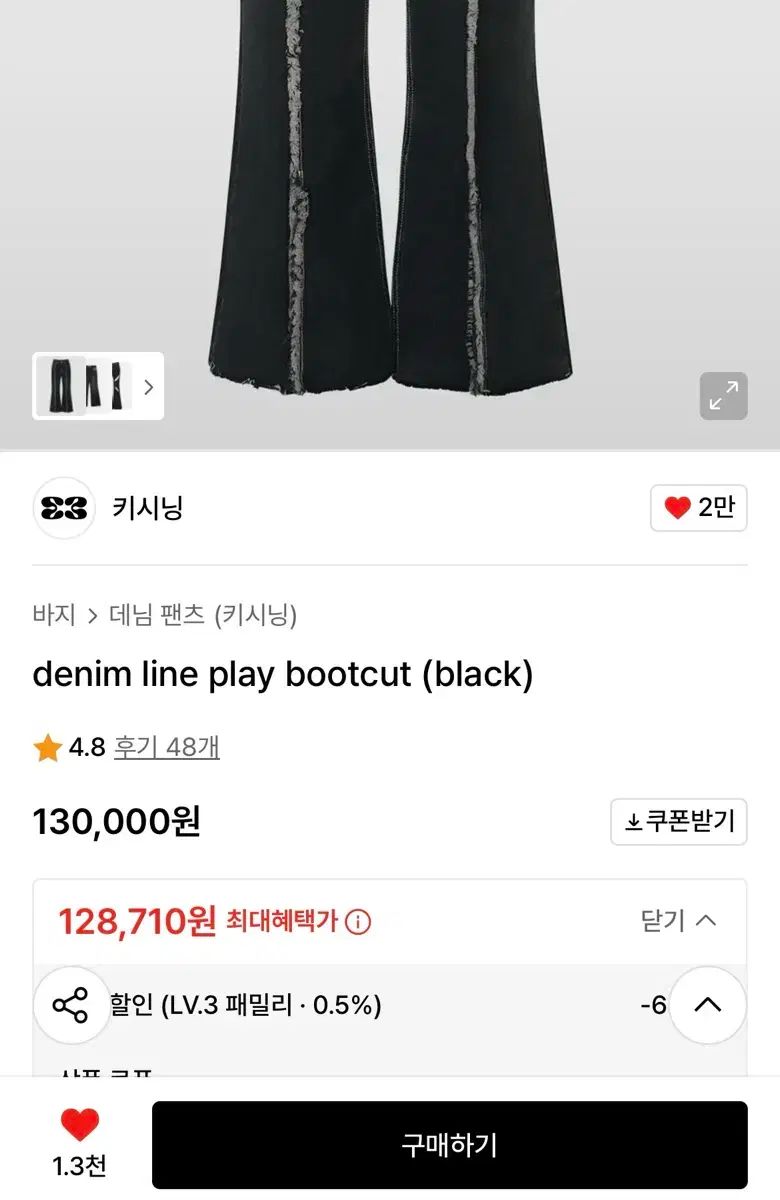
Task: Go to the 바지 category
Action: 54,615
